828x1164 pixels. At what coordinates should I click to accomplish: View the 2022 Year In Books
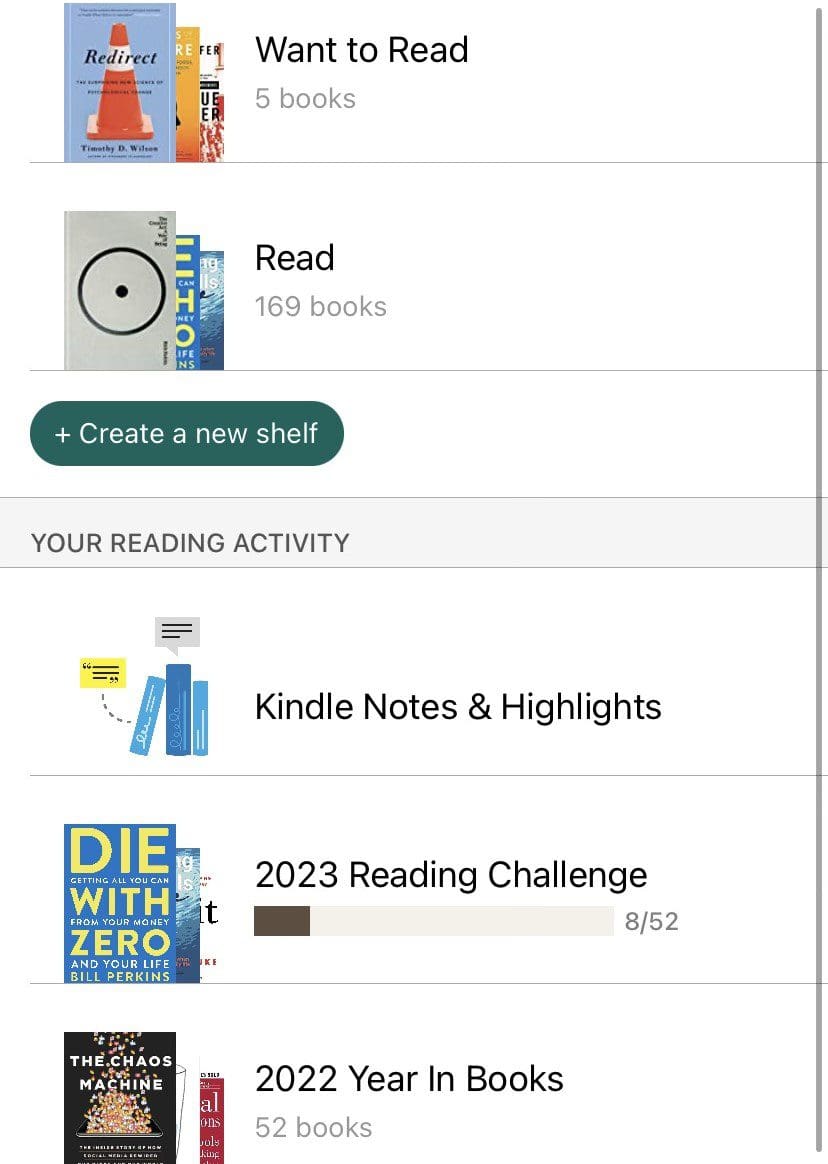[409, 1078]
